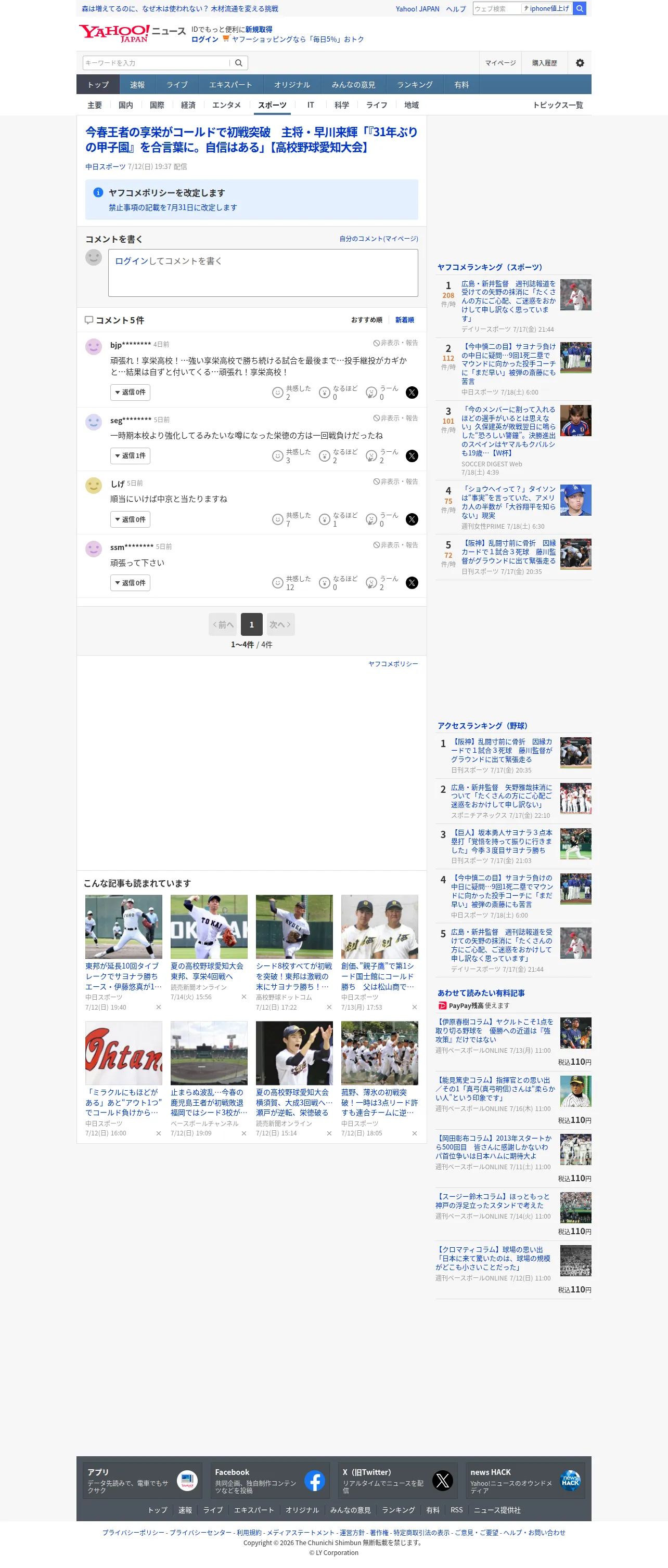The image size is (668, 1568).
Task: Open the 伊原春樹コラム paid article
Action: (x=494, y=1030)
